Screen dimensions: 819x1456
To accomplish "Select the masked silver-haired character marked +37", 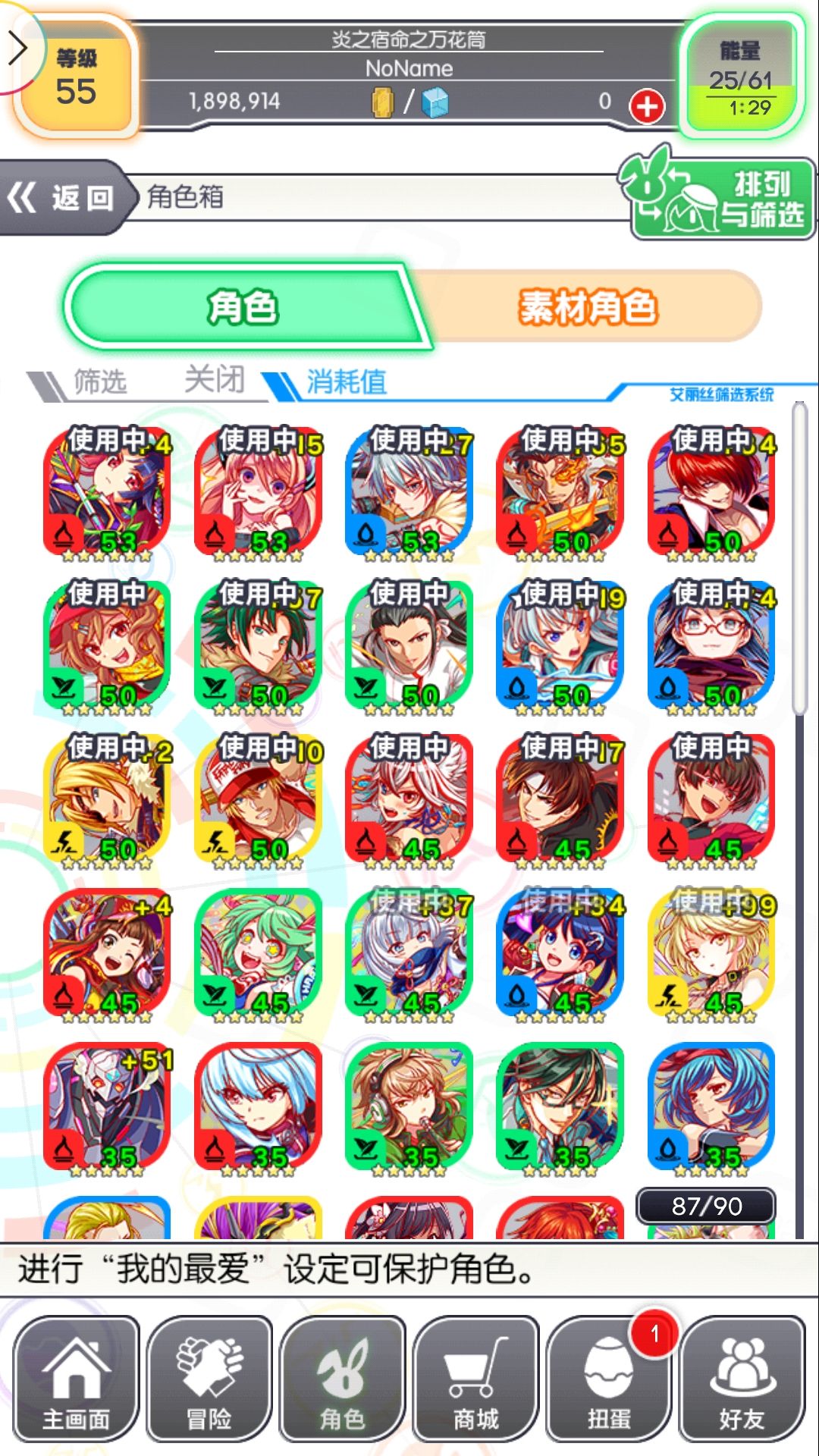I will pos(409,954).
